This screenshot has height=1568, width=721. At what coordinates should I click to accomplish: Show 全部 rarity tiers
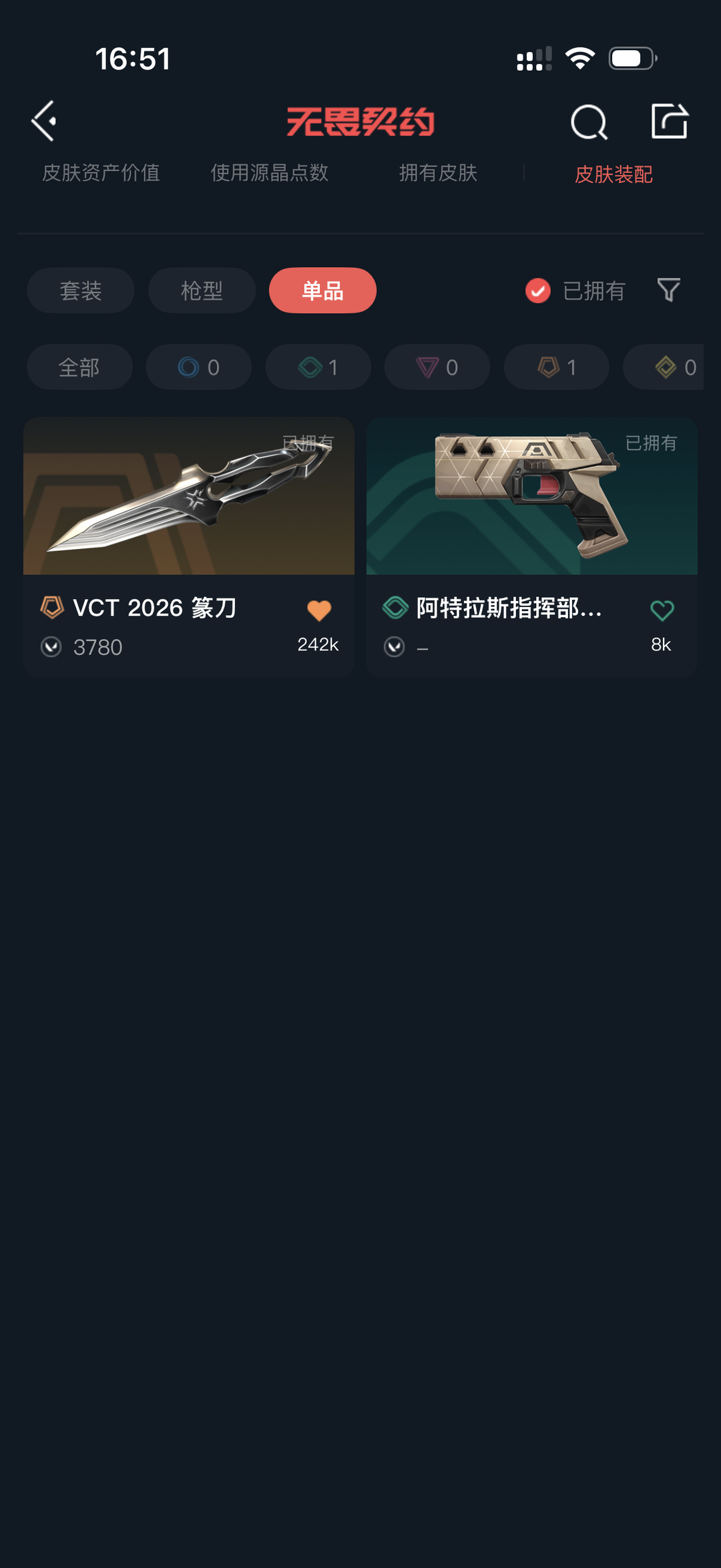79,367
